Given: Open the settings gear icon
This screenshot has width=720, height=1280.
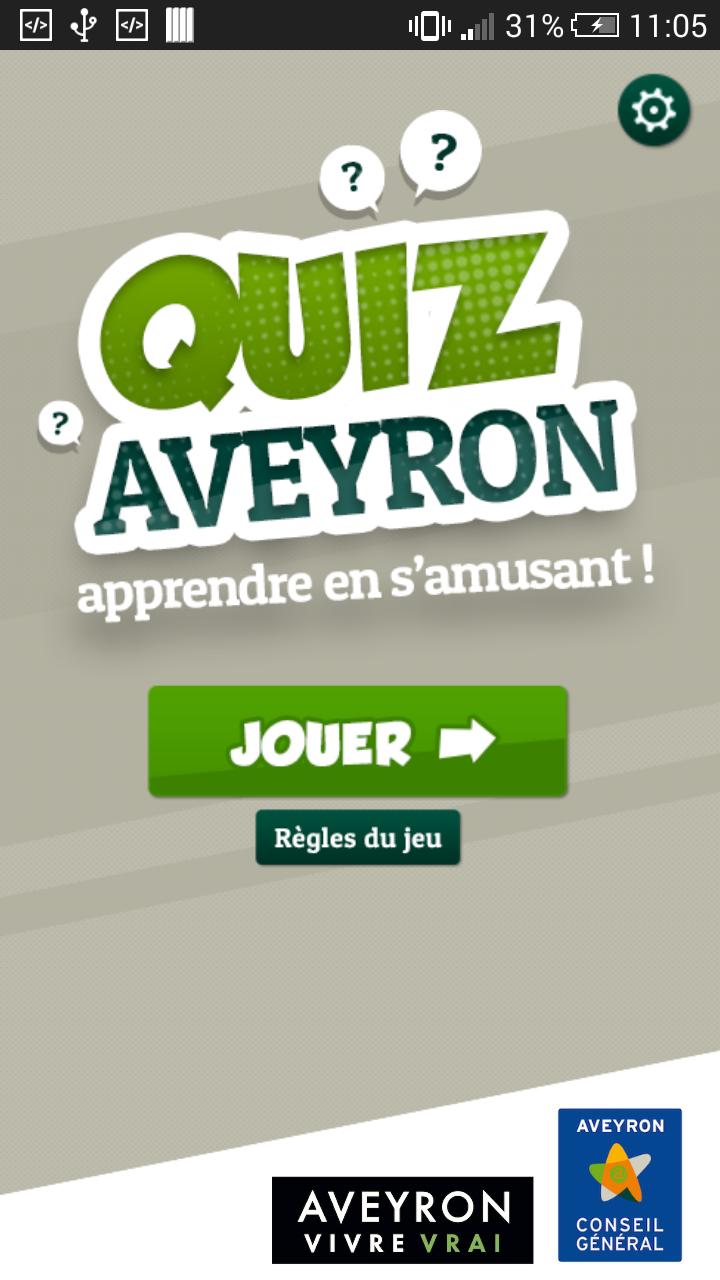Looking at the screenshot, I should pos(655,112).
